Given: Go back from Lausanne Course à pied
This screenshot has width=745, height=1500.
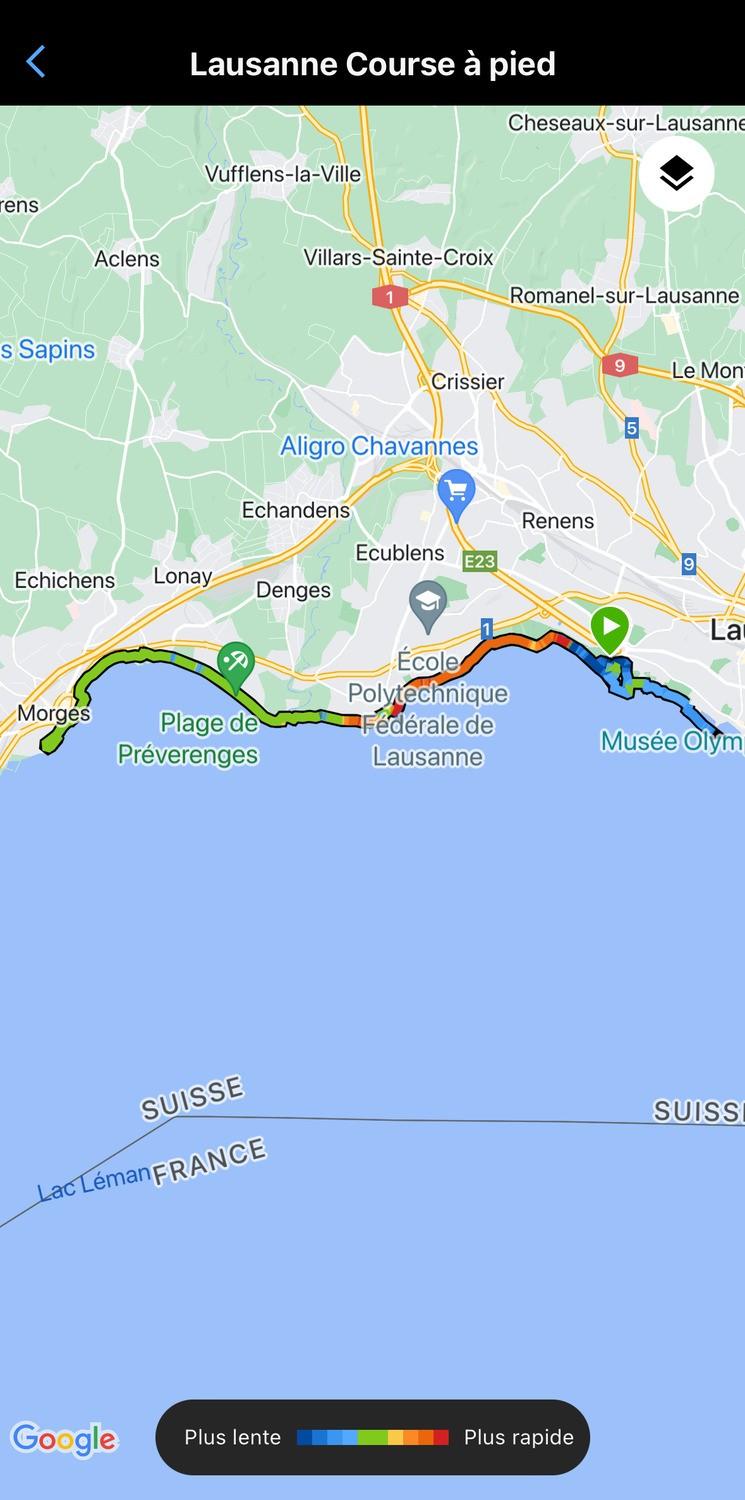Looking at the screenshot, I should click(x=36, y=63).
